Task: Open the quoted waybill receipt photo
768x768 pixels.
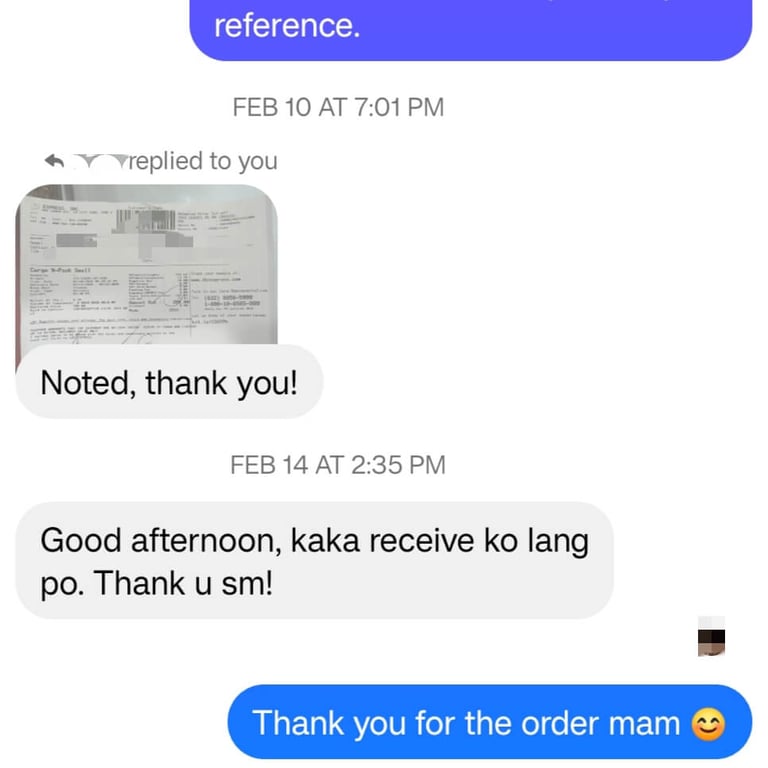Action: point(147,265)
